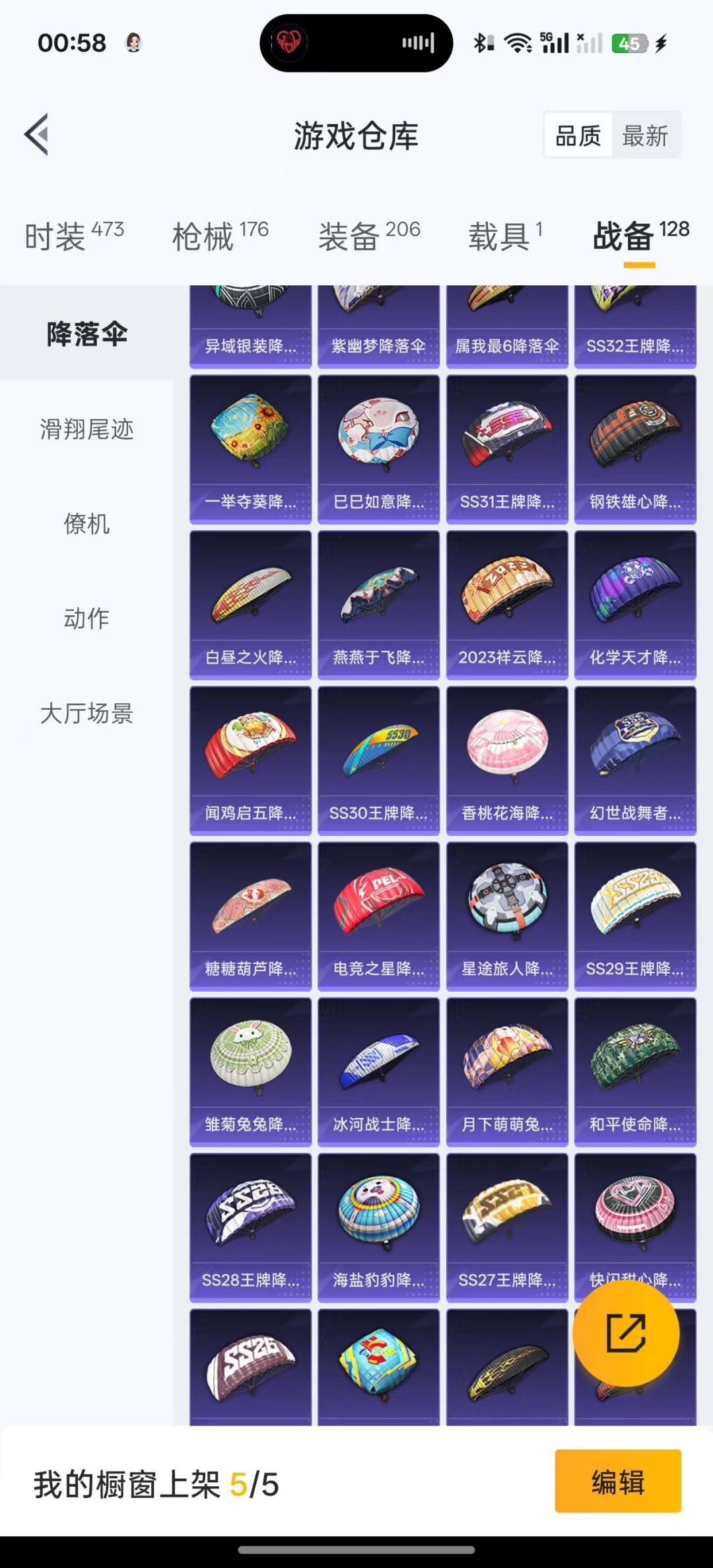Switch to the 时装 tab

(74, 236)
